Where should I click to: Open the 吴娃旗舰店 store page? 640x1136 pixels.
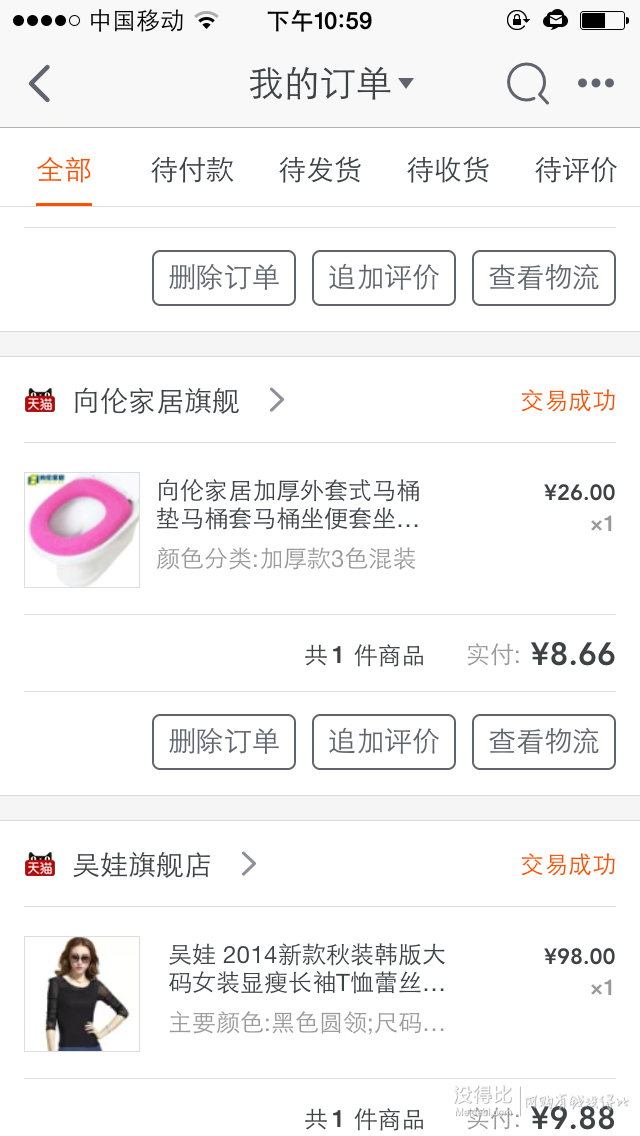click(x=141, y=864)
